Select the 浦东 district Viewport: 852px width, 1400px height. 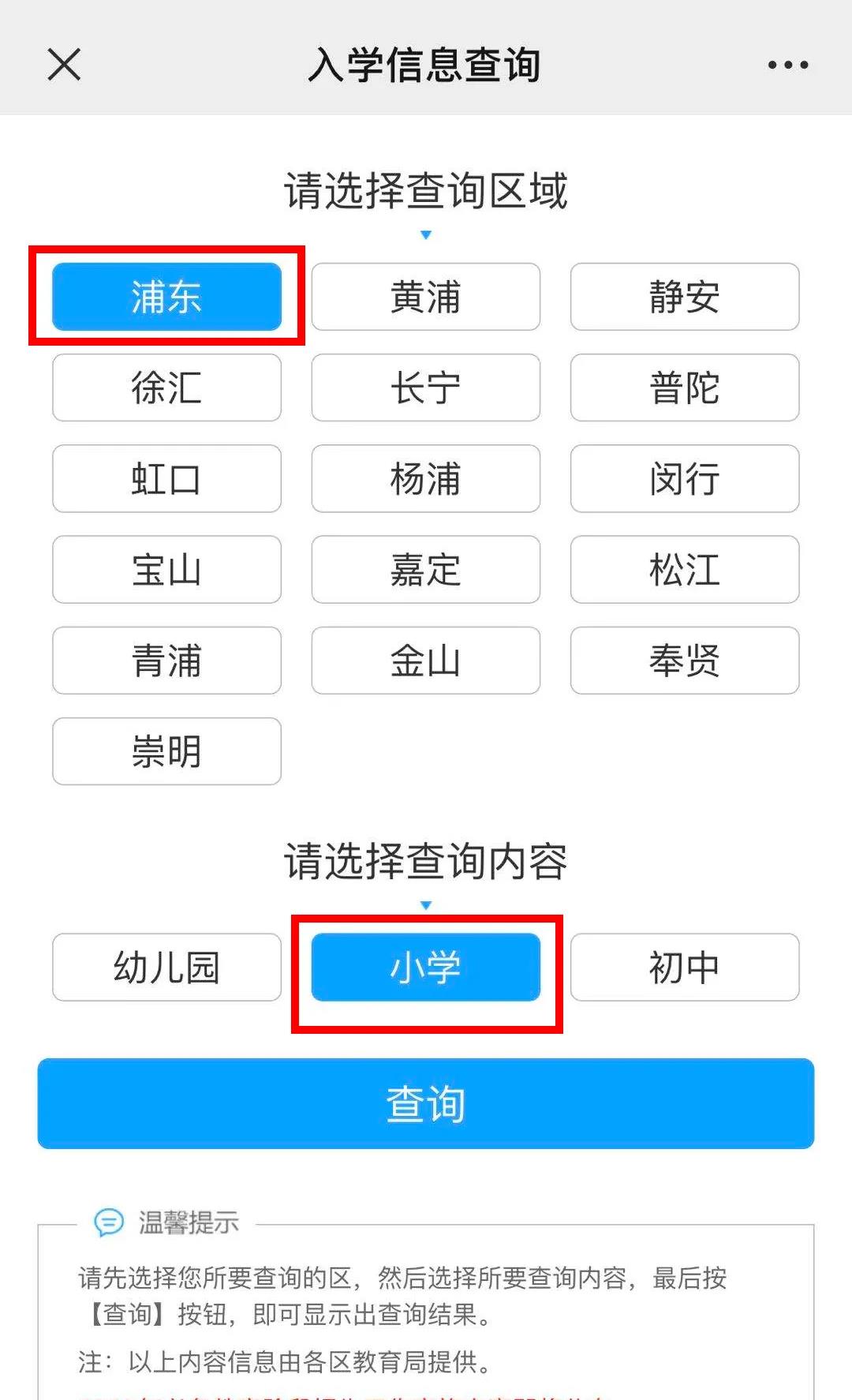(x=166, y=297)
